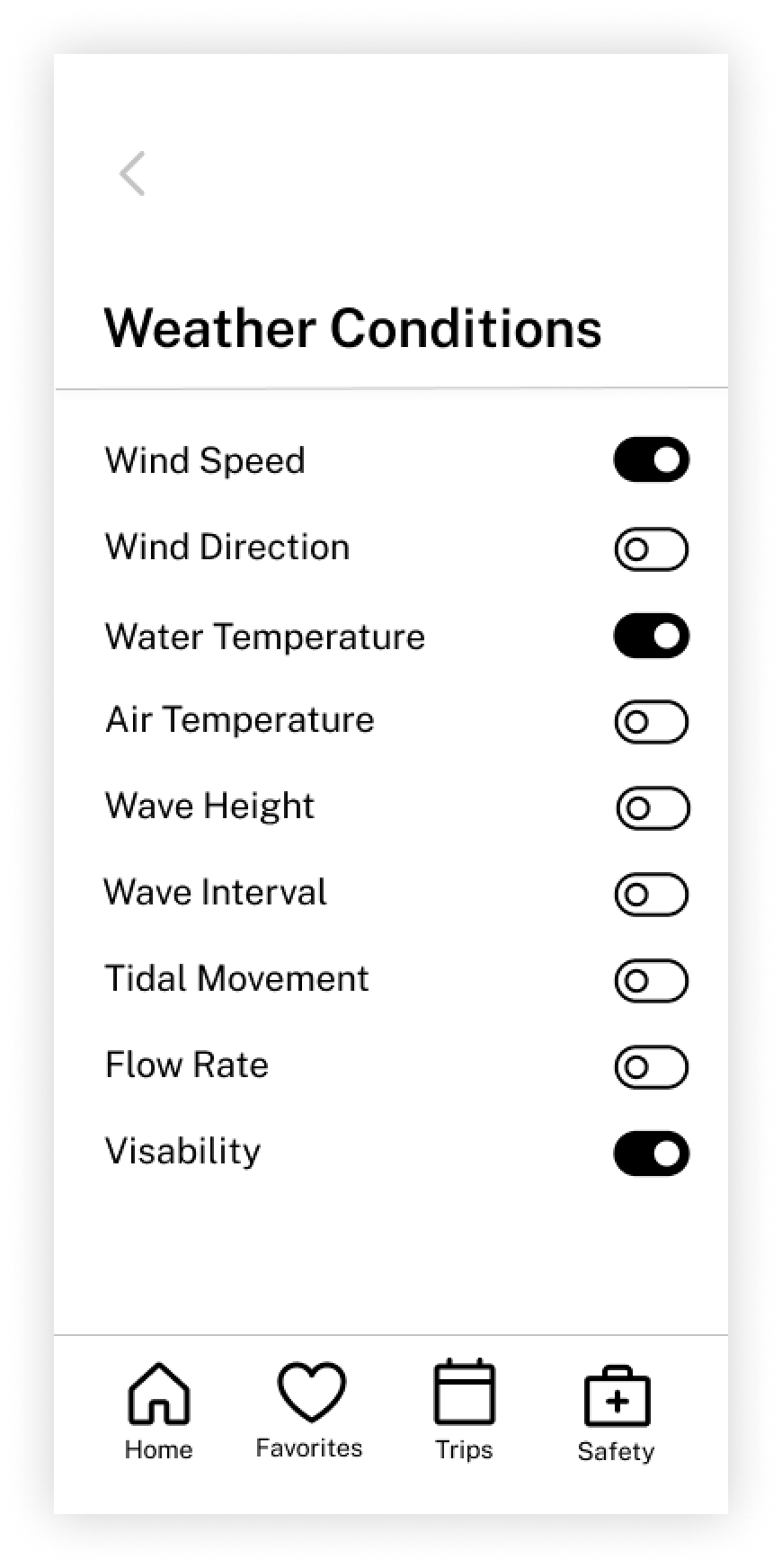Turn off the Wind Speed switch
Screen dimensions: 782x1568
click(x=652, y=460)
